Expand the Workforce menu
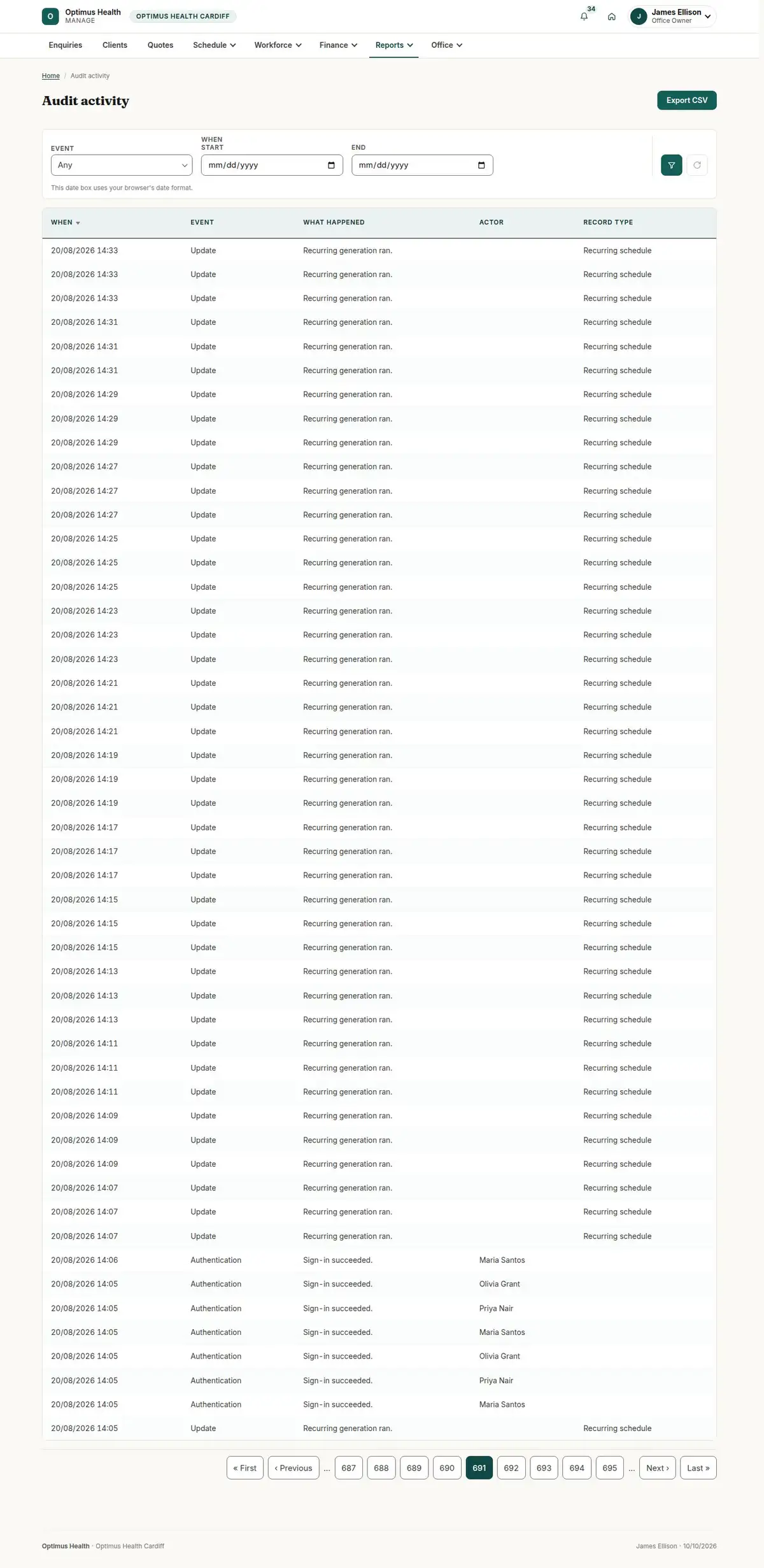 tap(278, 45)
